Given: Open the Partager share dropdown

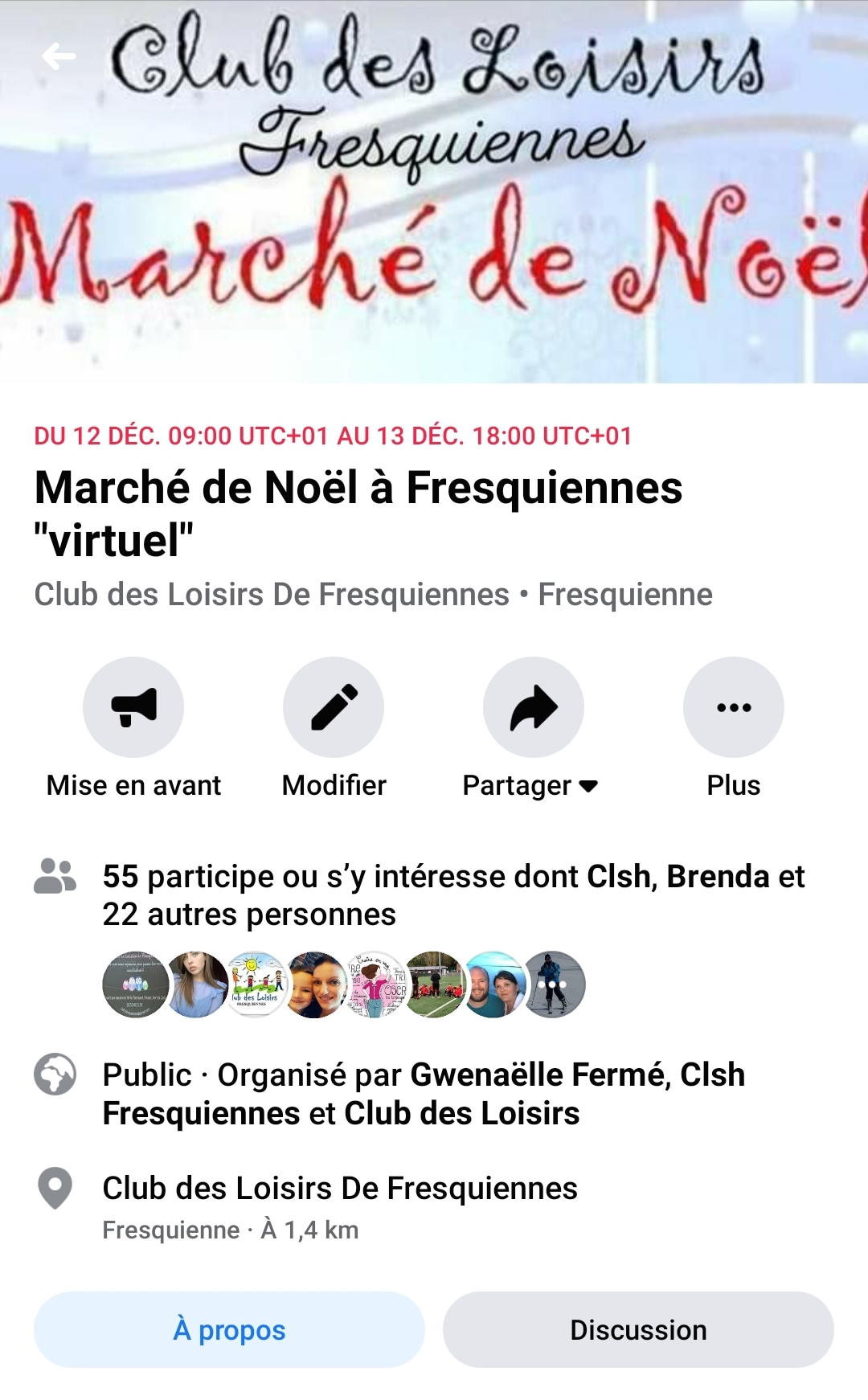Looking at the screenshot, I should coord(533,707).
